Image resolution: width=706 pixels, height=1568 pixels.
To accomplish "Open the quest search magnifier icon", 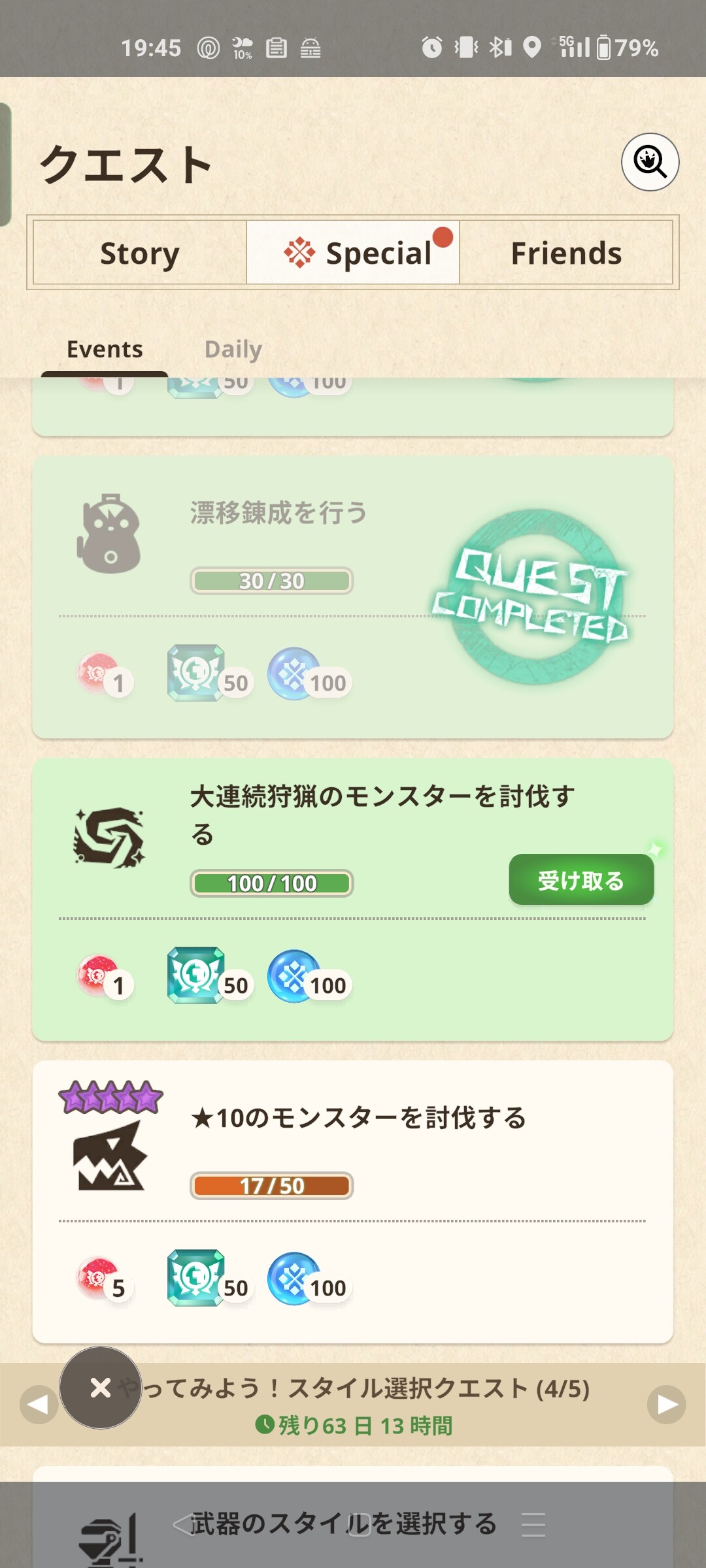I will coord(650,162).
